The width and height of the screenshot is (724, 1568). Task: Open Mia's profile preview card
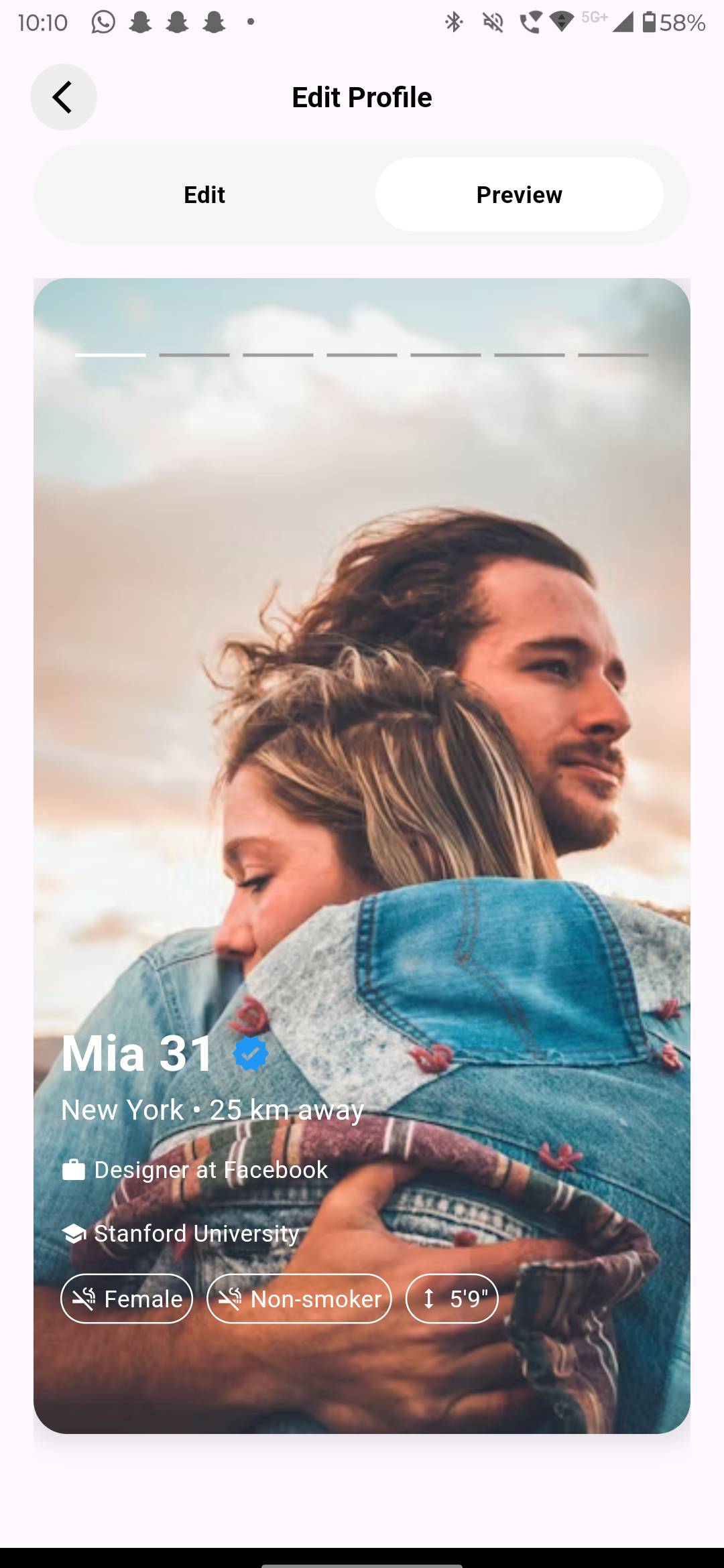pos(362,737)
